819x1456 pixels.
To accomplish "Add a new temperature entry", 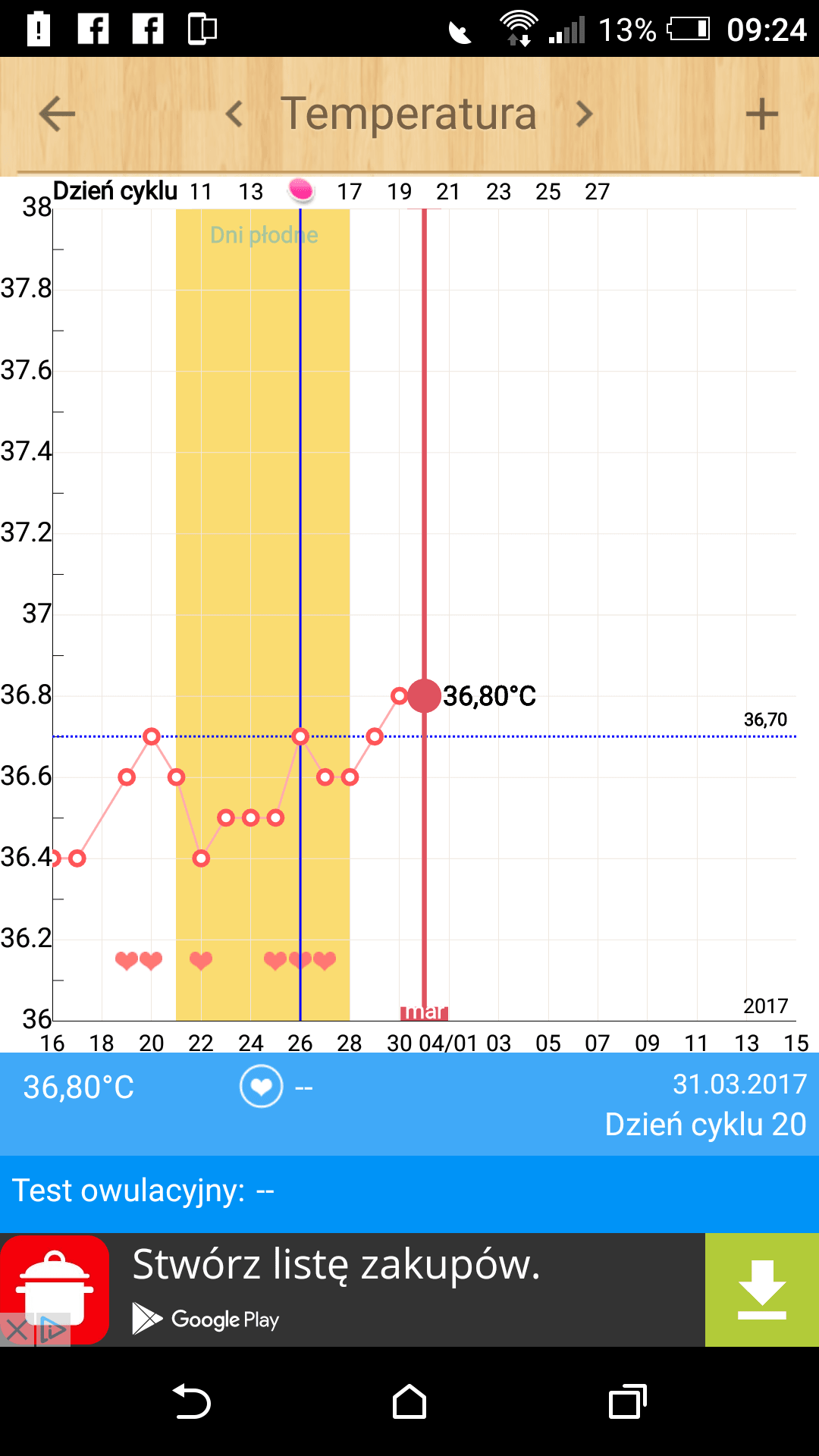I will tap(761, 115).
